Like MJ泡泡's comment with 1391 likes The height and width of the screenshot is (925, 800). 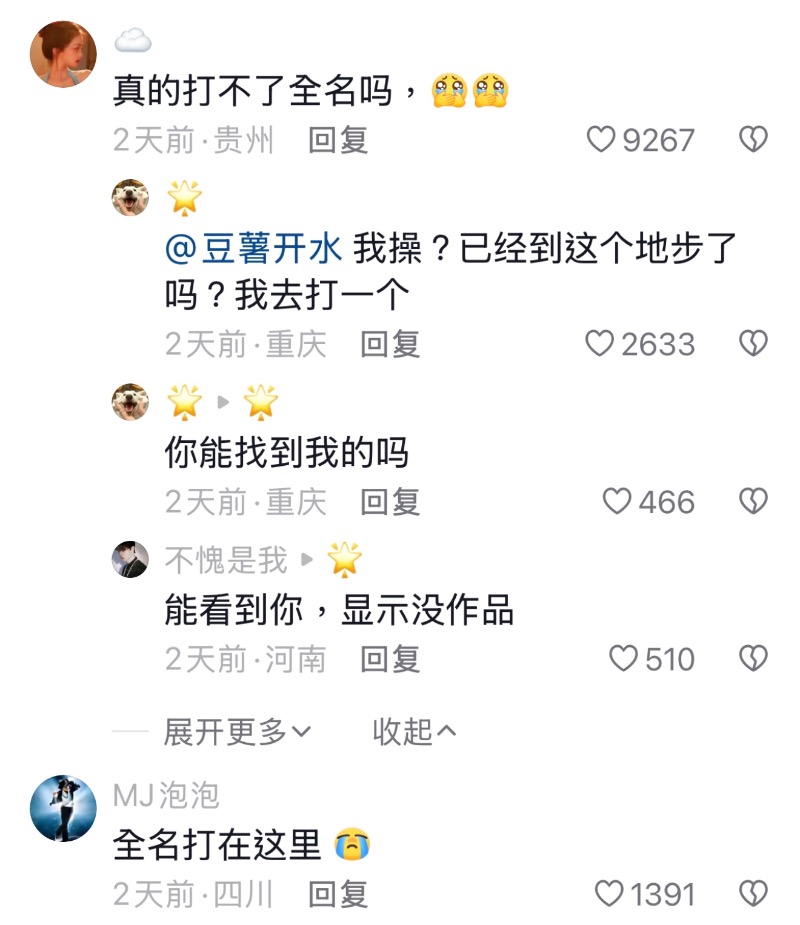click(x=608, y=893)
